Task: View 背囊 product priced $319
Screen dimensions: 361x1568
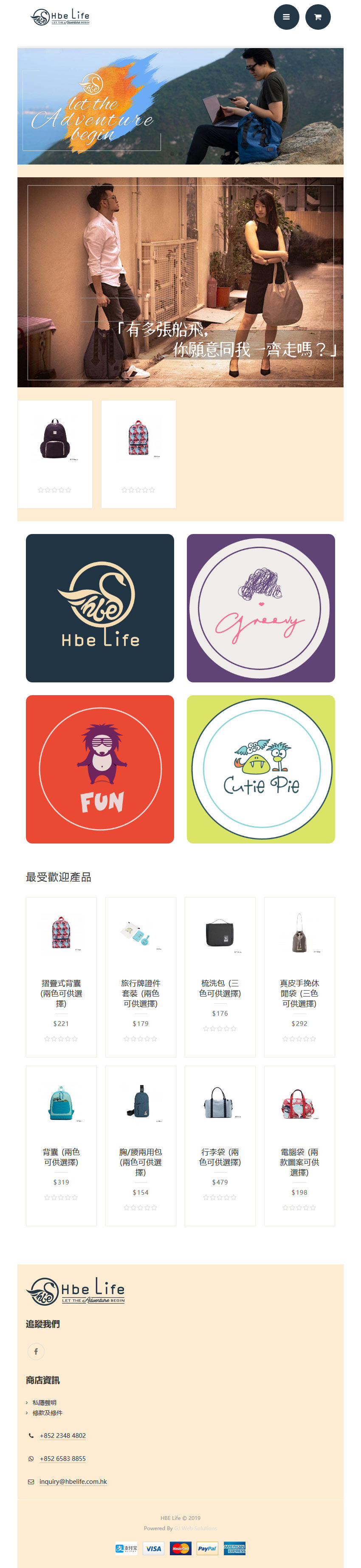Action: [61, 1156]
